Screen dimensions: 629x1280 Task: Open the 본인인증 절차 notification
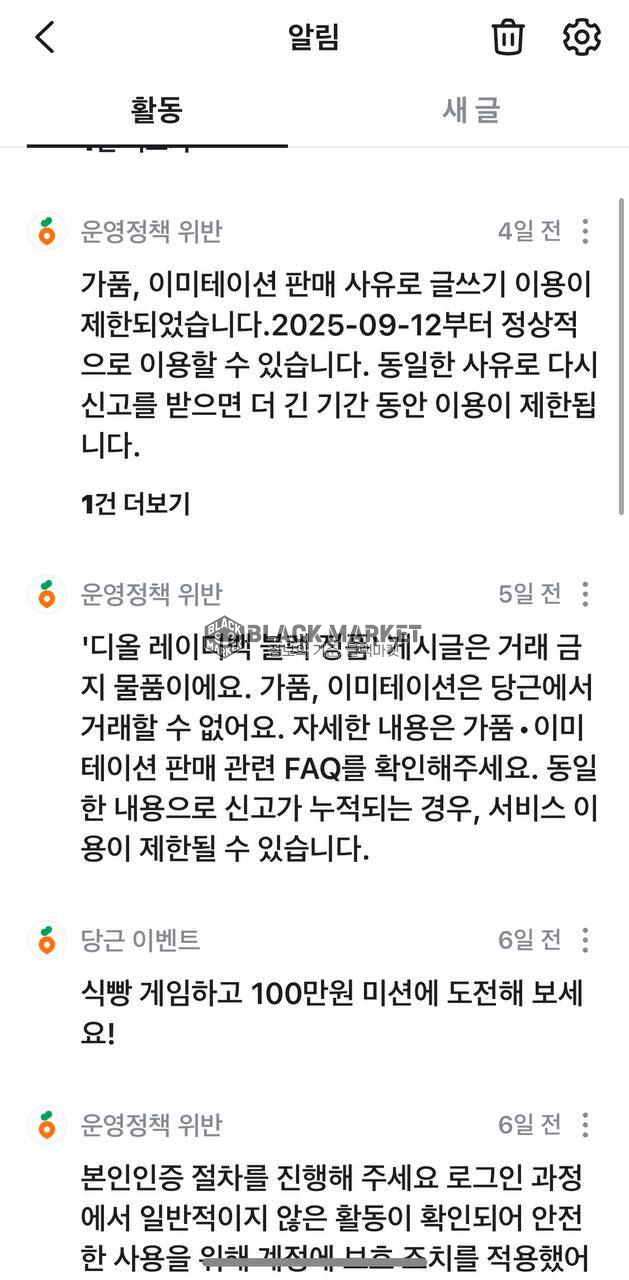click(x=335, y=1216)
